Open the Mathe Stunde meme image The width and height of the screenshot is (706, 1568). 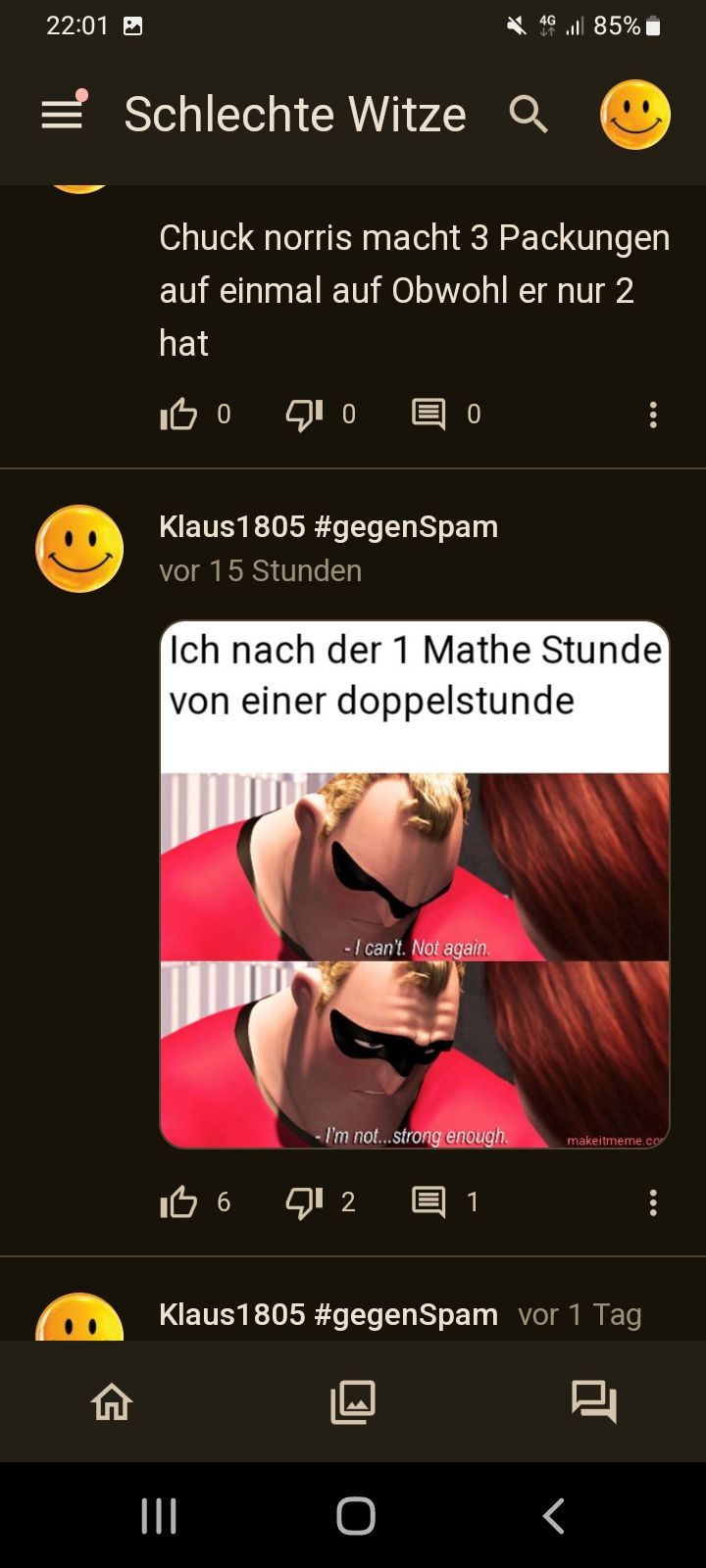(414, 883)
